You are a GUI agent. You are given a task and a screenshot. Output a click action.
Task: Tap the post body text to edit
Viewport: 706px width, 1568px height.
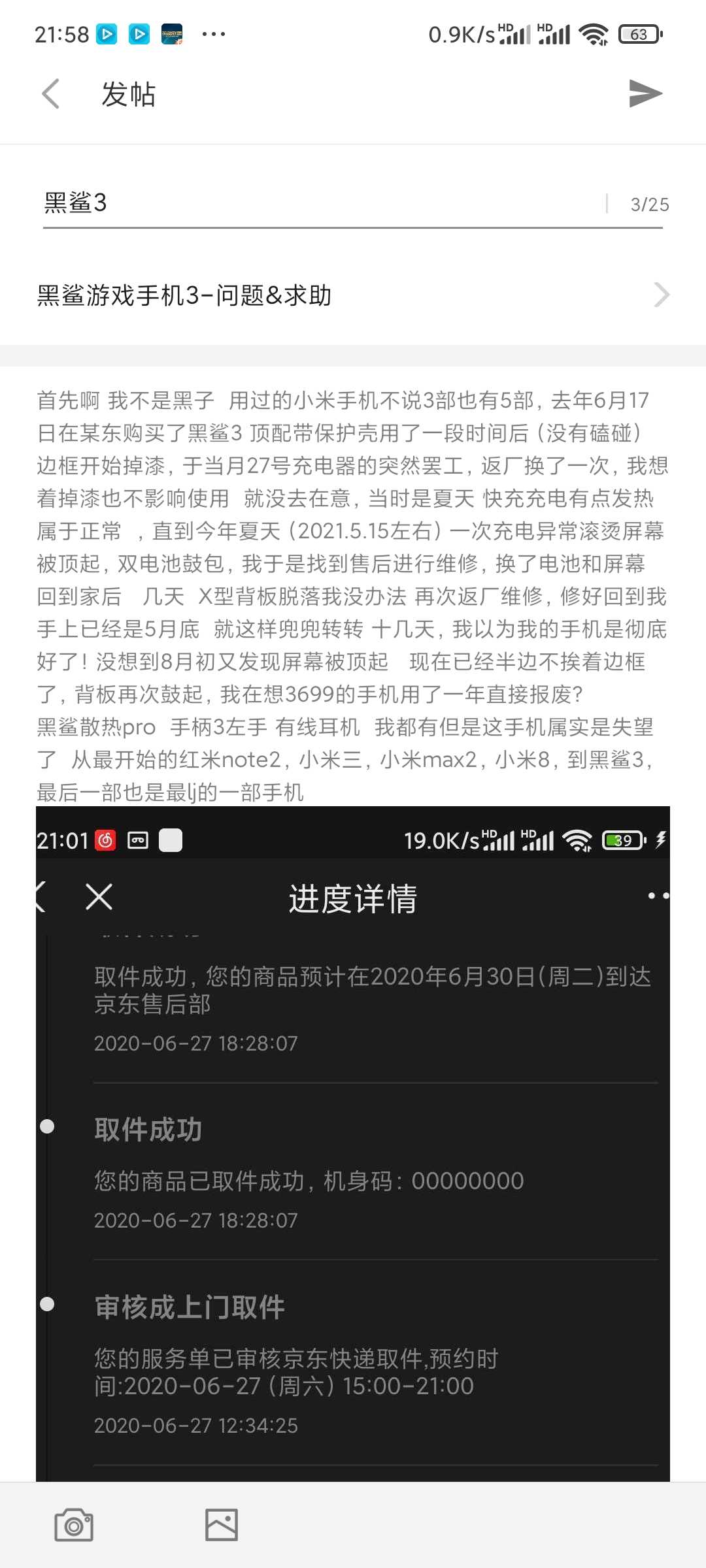353,595
